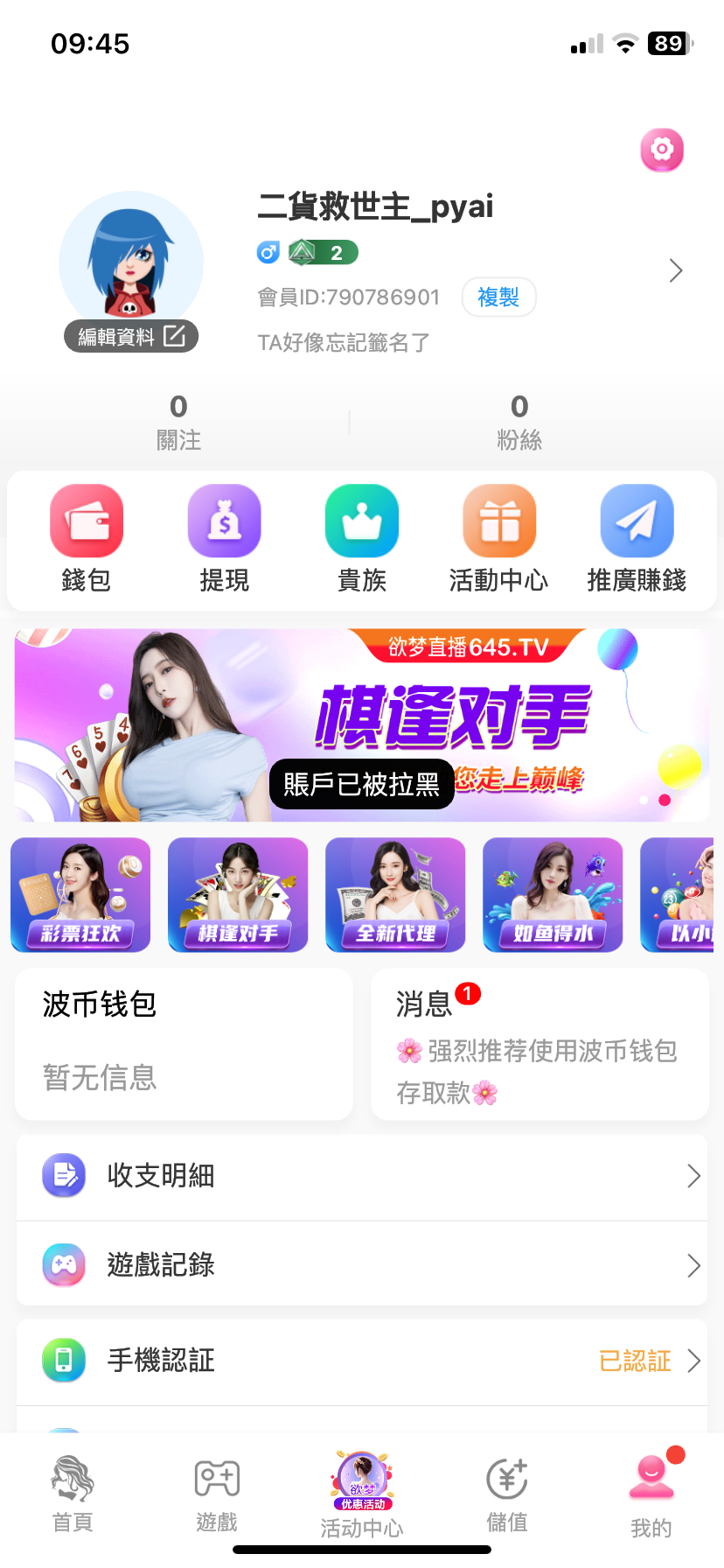The height and width of the screenshot is (1568, 724).
Task: Open 收支明細 row
Action: click(362, 1176)
